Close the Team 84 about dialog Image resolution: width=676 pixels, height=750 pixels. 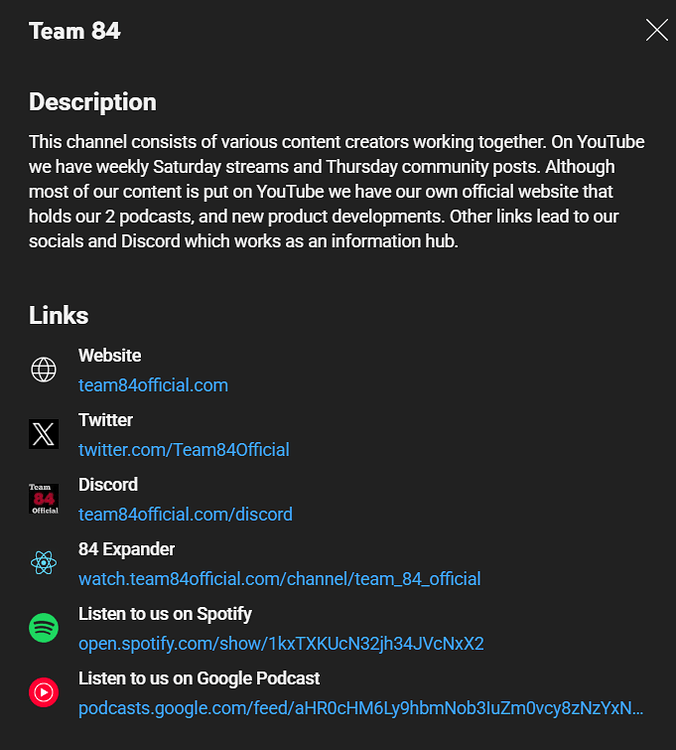pos(657,30)
